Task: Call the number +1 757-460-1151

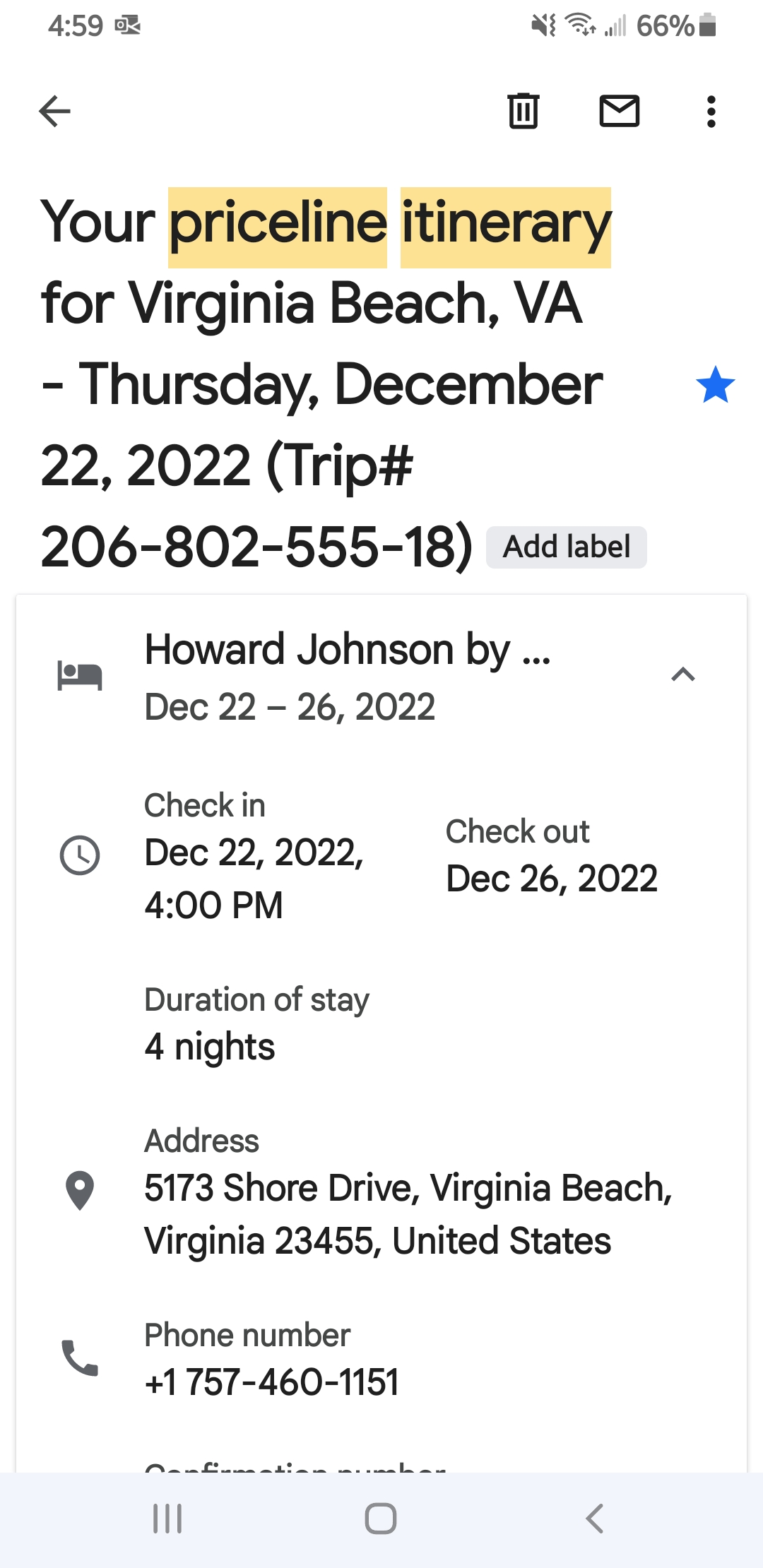Action: [271, 1382]
